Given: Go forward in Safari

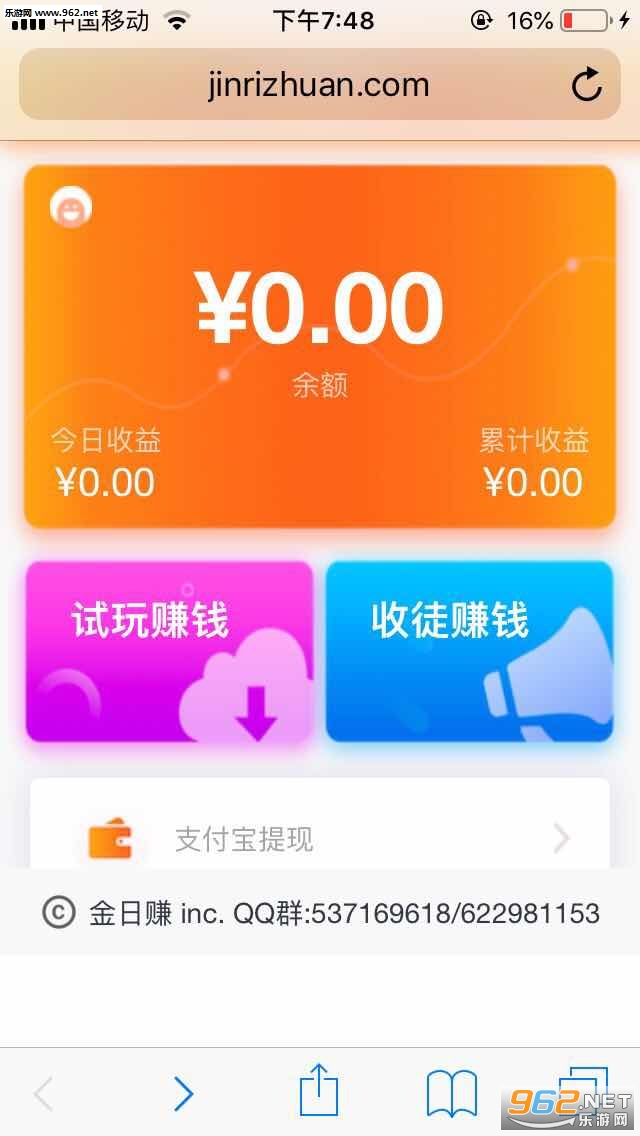Looking at the screenshot, I should (x=183, y=1093).
